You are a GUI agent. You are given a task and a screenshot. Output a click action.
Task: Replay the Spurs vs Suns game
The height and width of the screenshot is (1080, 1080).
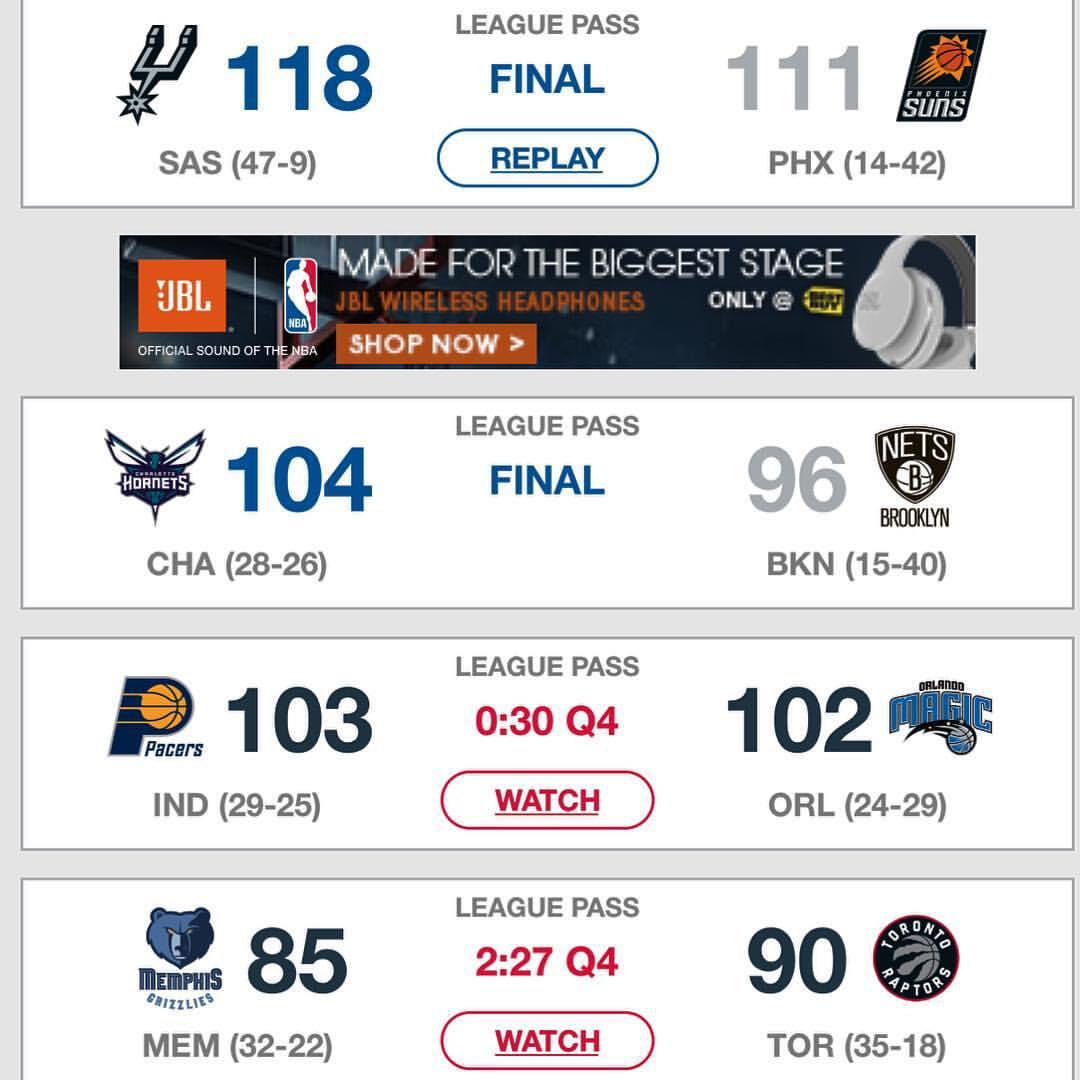pyautogui.click(x=547, y=159)
